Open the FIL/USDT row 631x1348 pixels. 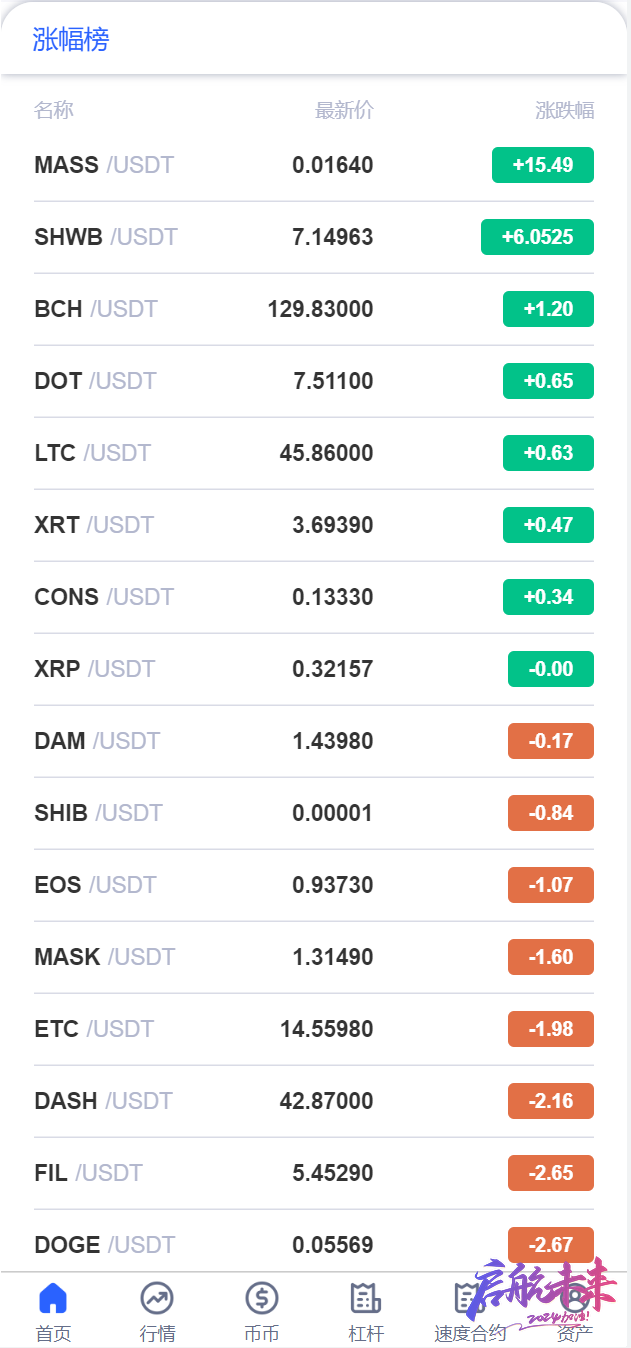click(314, 1173)
